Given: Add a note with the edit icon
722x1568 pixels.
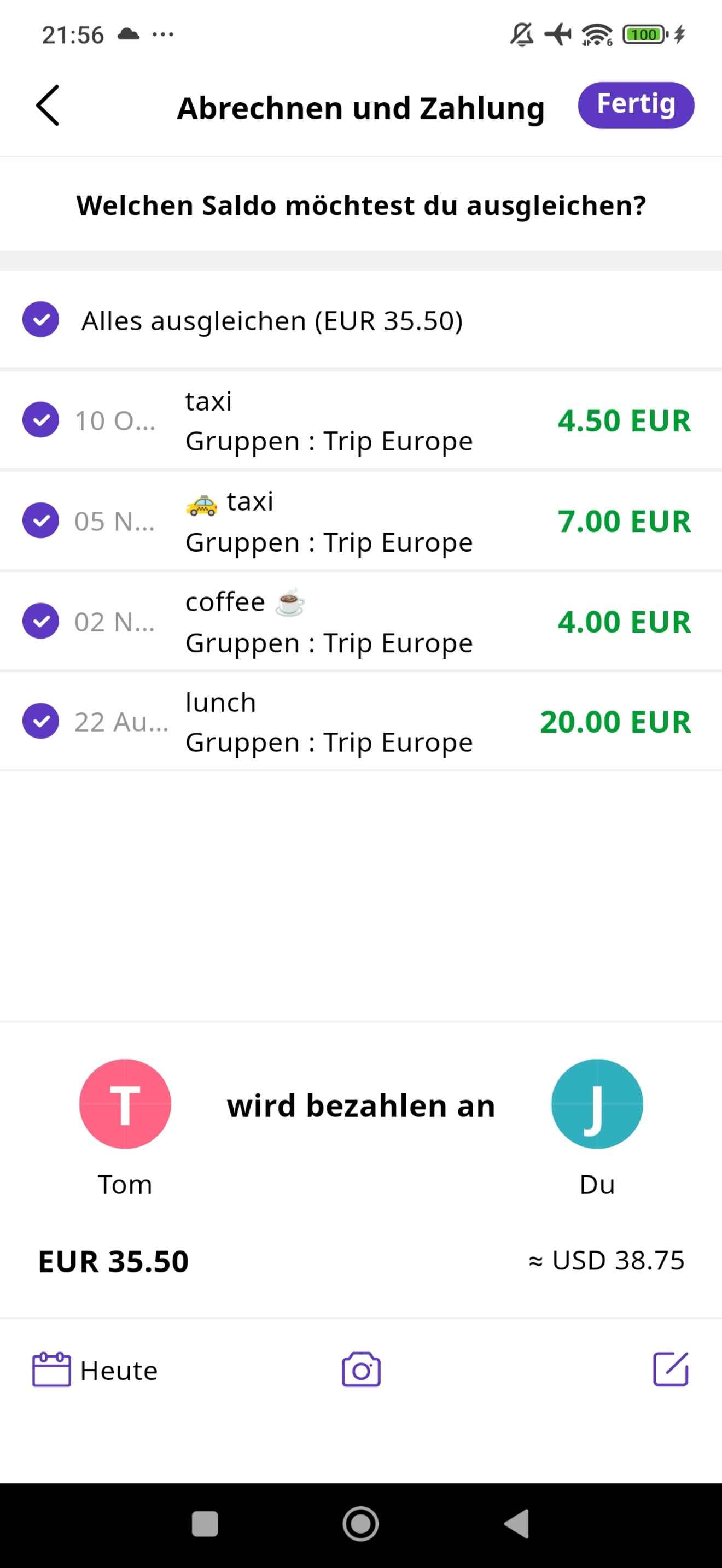Looking at the screenshot, I should [671, 1370].
